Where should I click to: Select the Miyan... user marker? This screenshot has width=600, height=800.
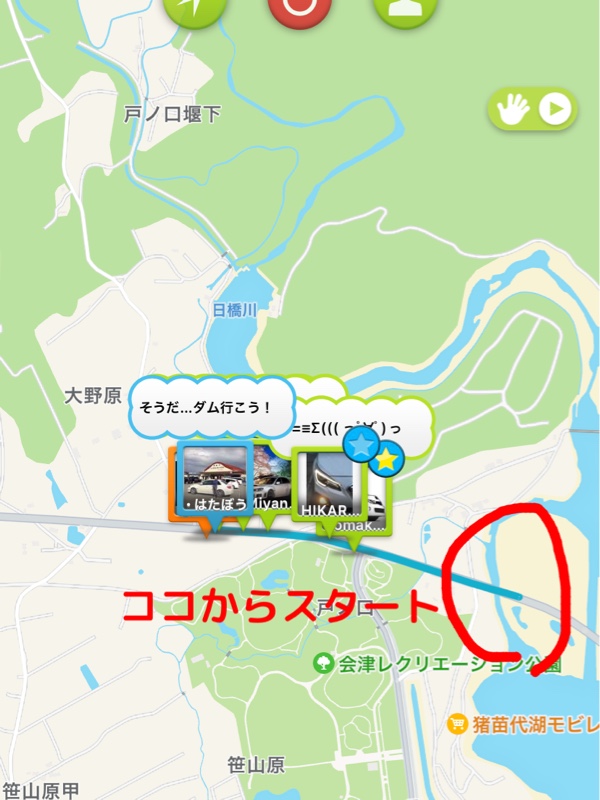point(270,490)
